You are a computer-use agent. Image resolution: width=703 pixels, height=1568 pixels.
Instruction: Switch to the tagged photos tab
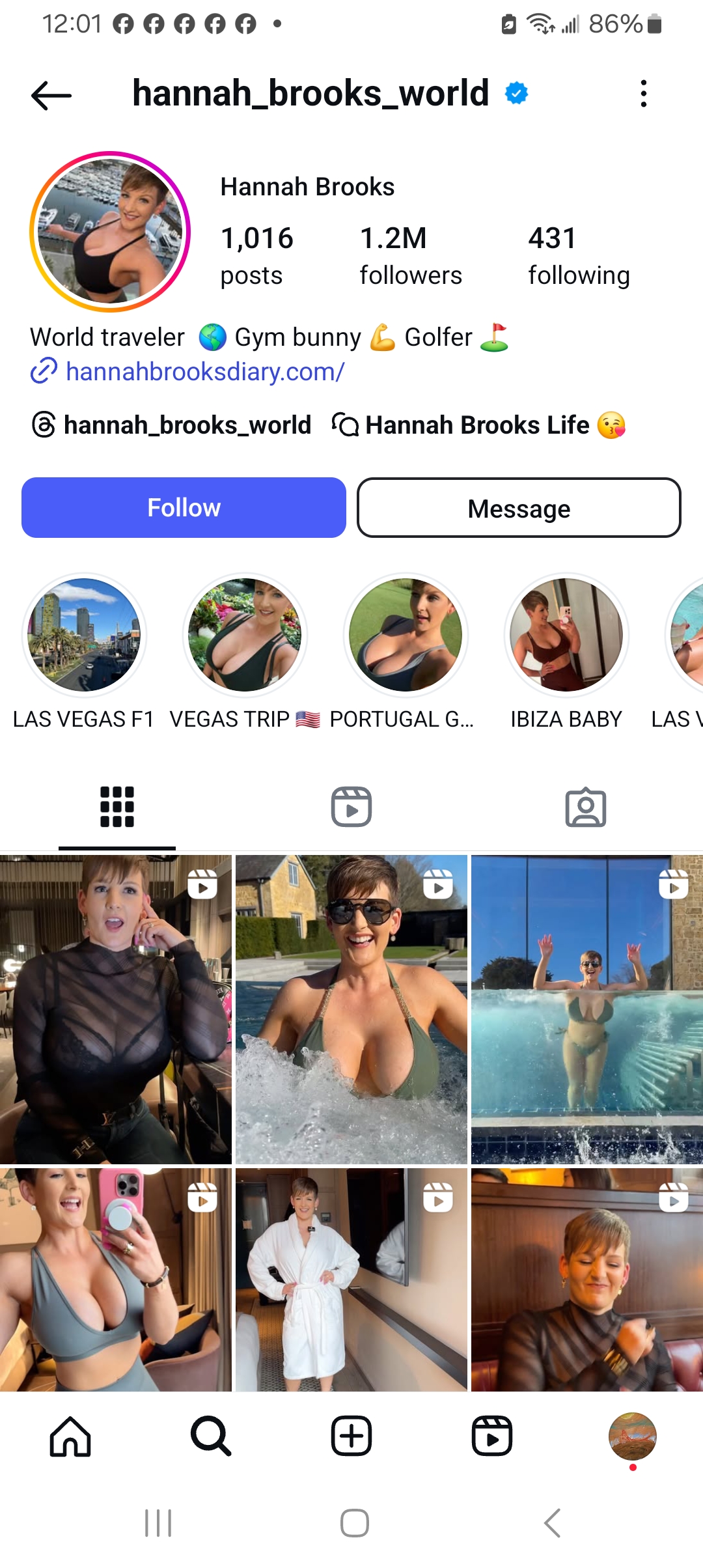(x=586, y=807)
